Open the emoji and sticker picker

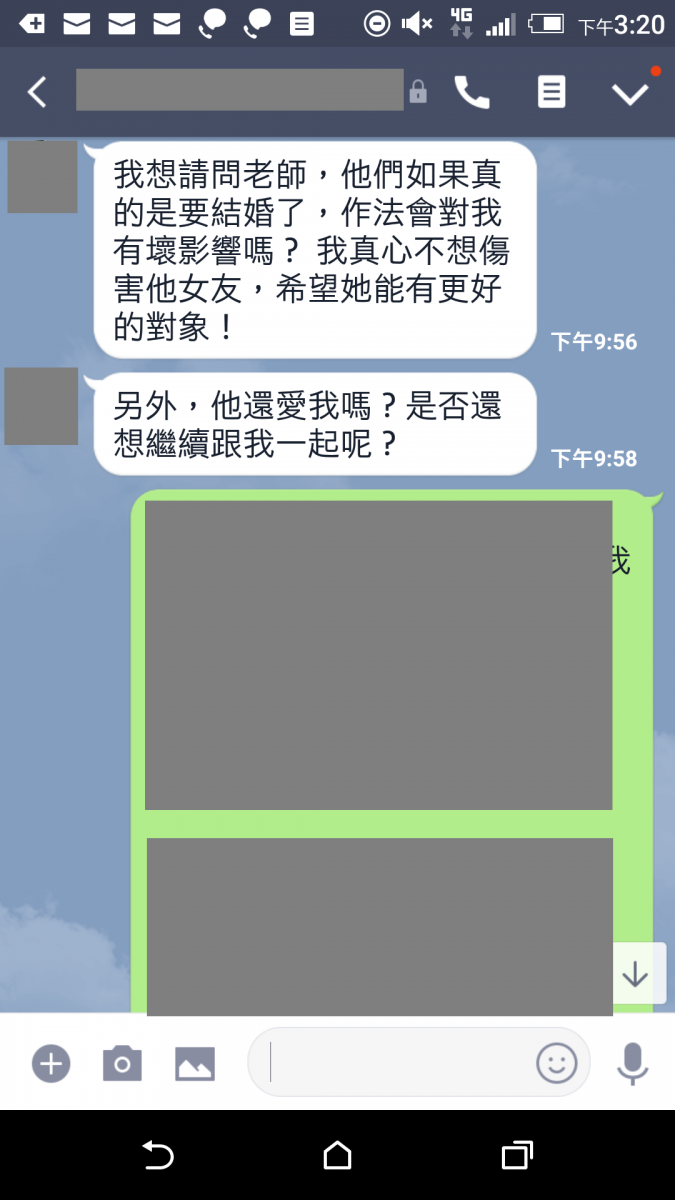pos(557,1063)
